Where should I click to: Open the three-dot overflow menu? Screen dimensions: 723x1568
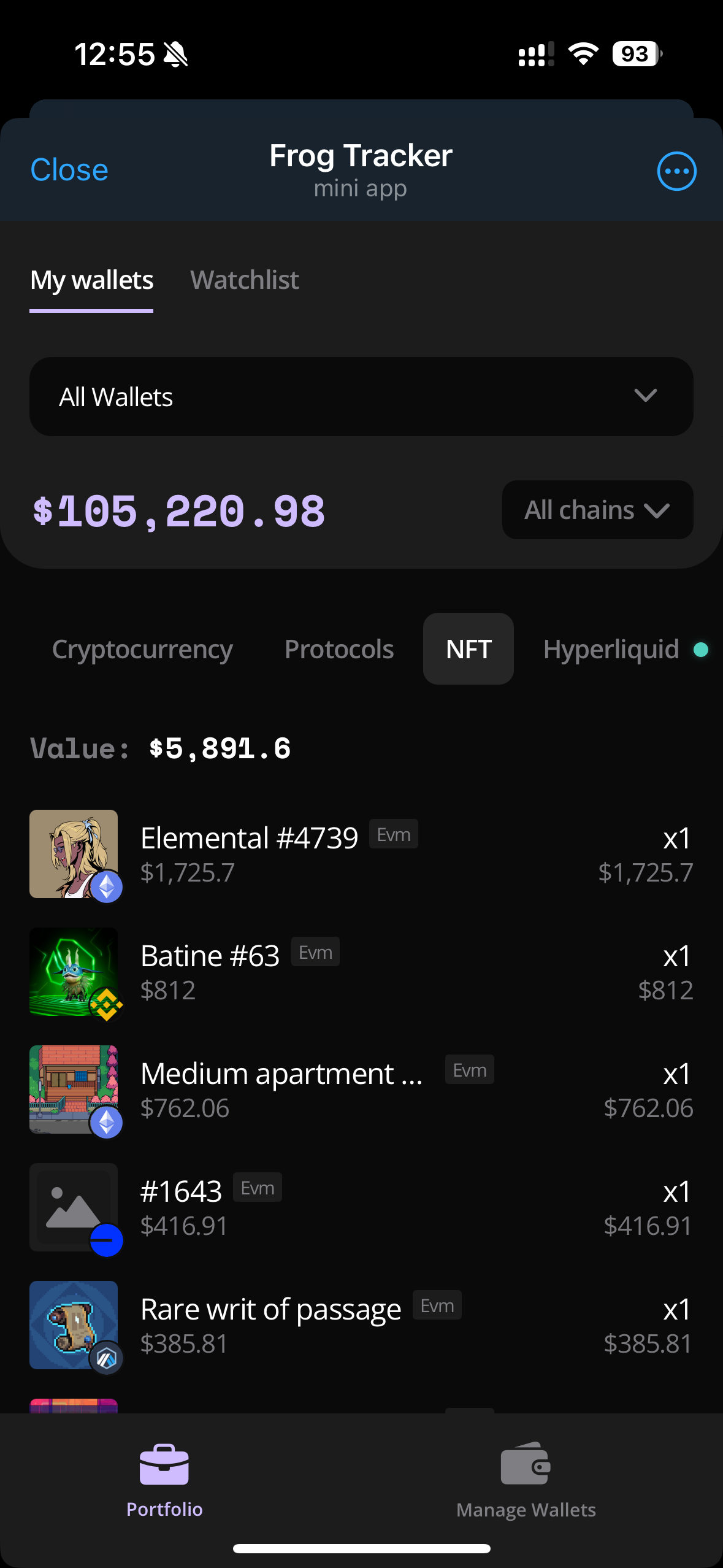click(x=676, y=171)
